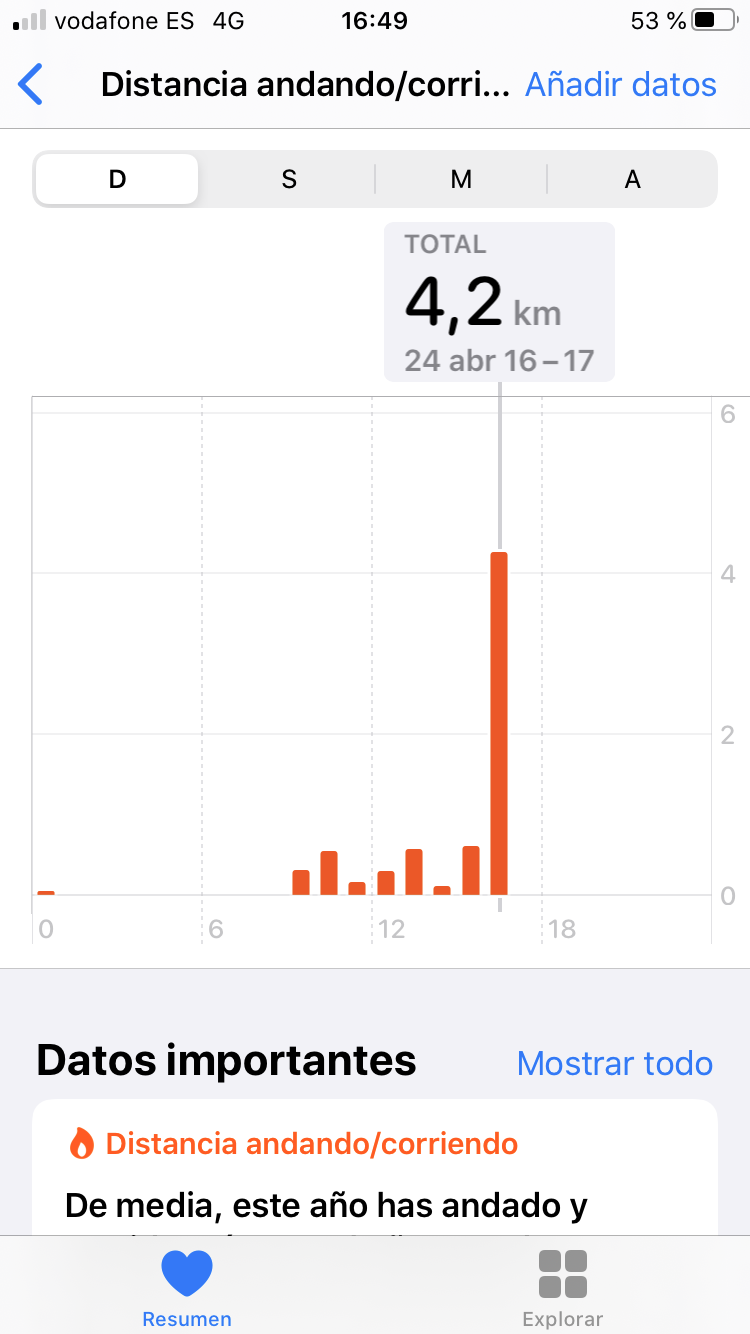750x1334 pixels.
Task: Tap Añadir datos to add data
Action: tap(621, 85)
